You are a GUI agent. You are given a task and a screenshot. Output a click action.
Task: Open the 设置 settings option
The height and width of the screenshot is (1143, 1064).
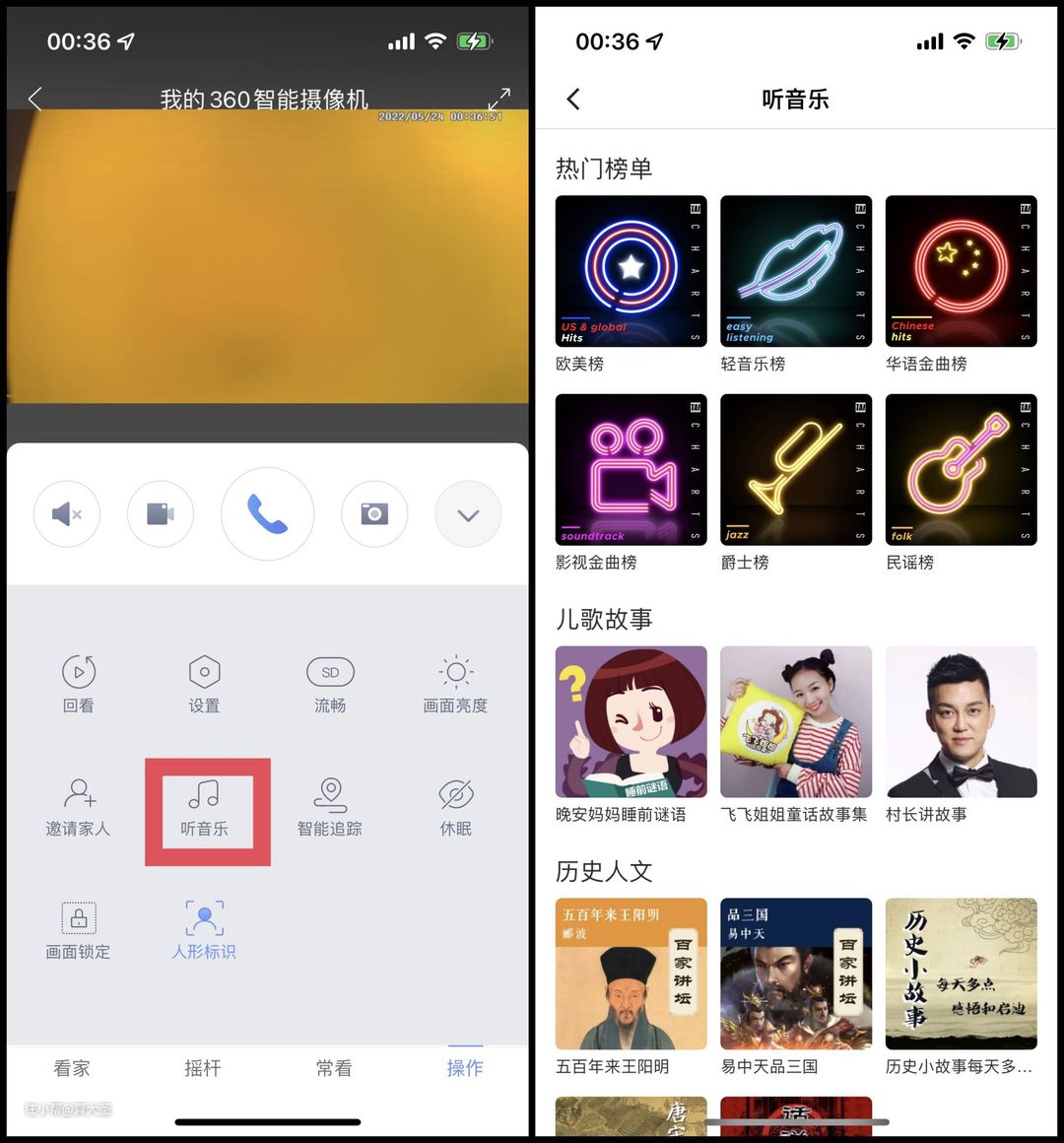[204, 684]
